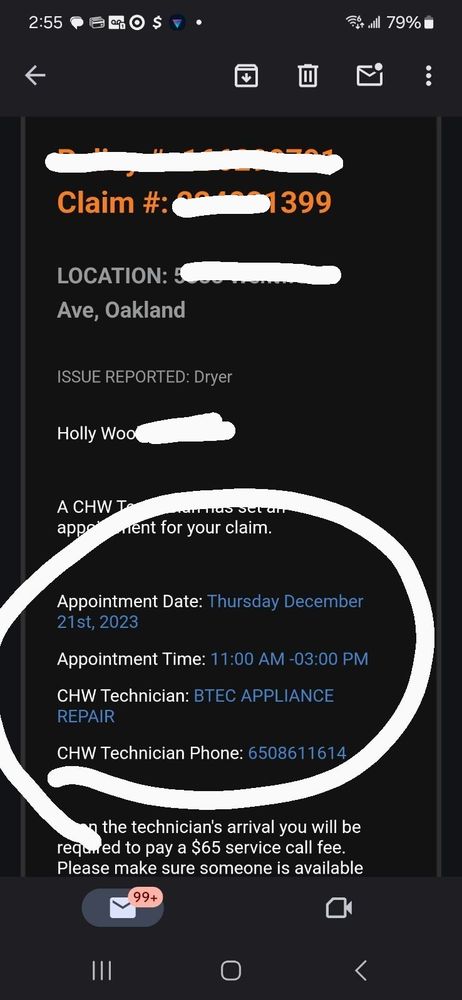Viewport: 462px width, 1000px height.
Task: Delete this email
Action: click(x=308, y=76)
